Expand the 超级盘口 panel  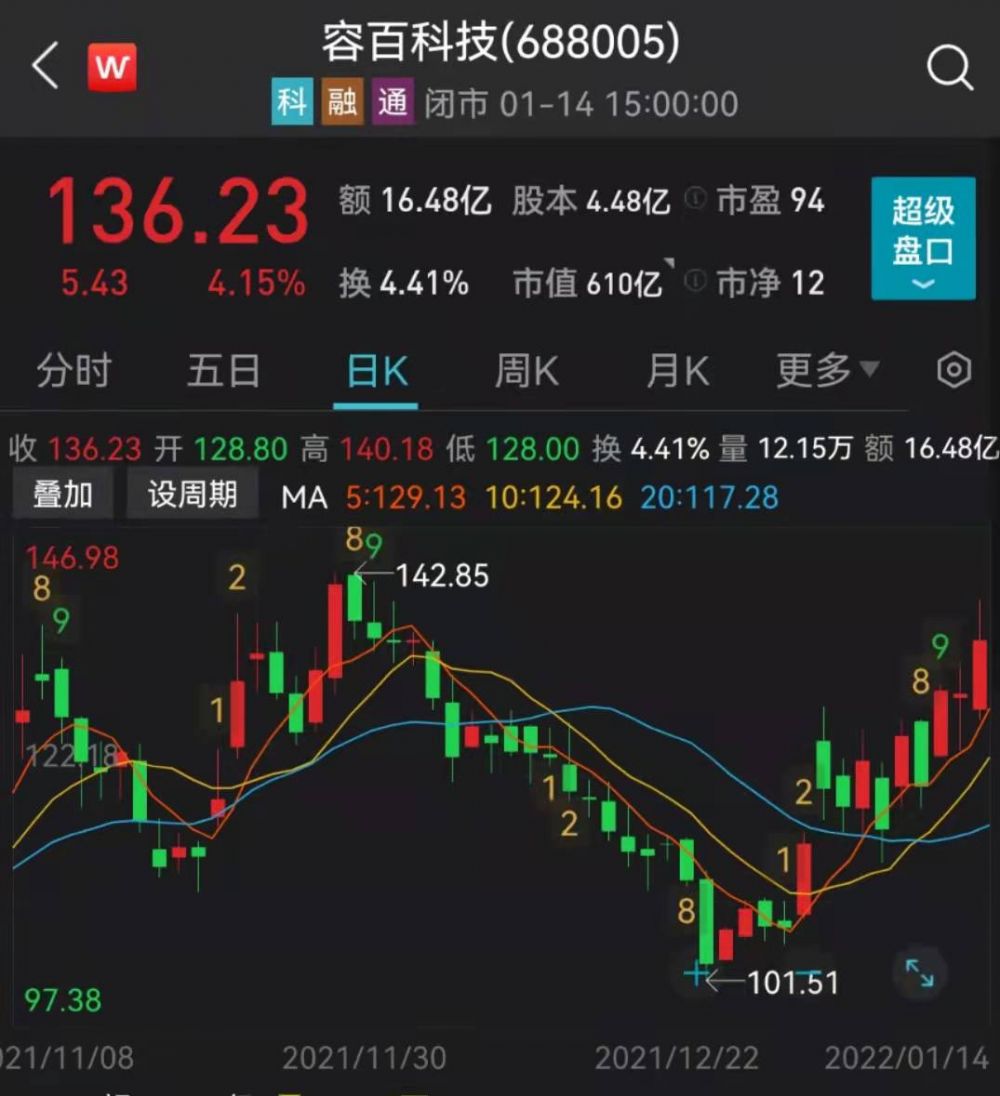pos(922,238)
